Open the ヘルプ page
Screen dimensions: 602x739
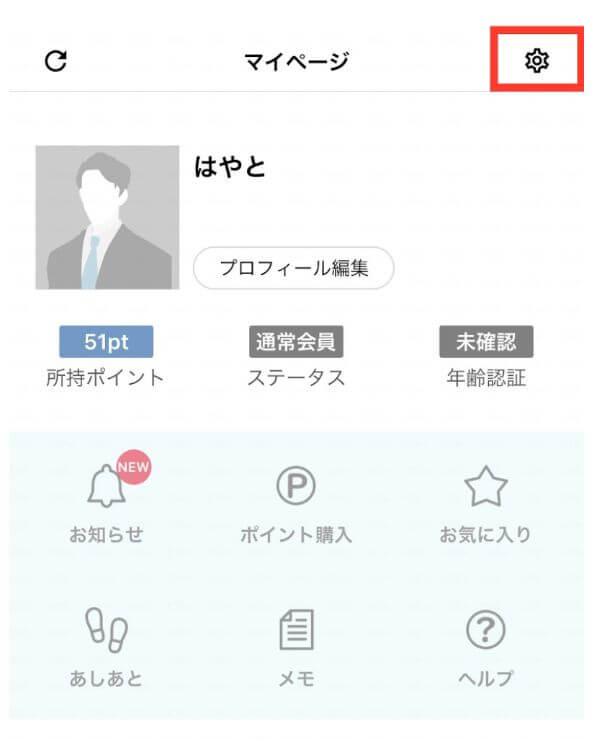coord(485,645)
